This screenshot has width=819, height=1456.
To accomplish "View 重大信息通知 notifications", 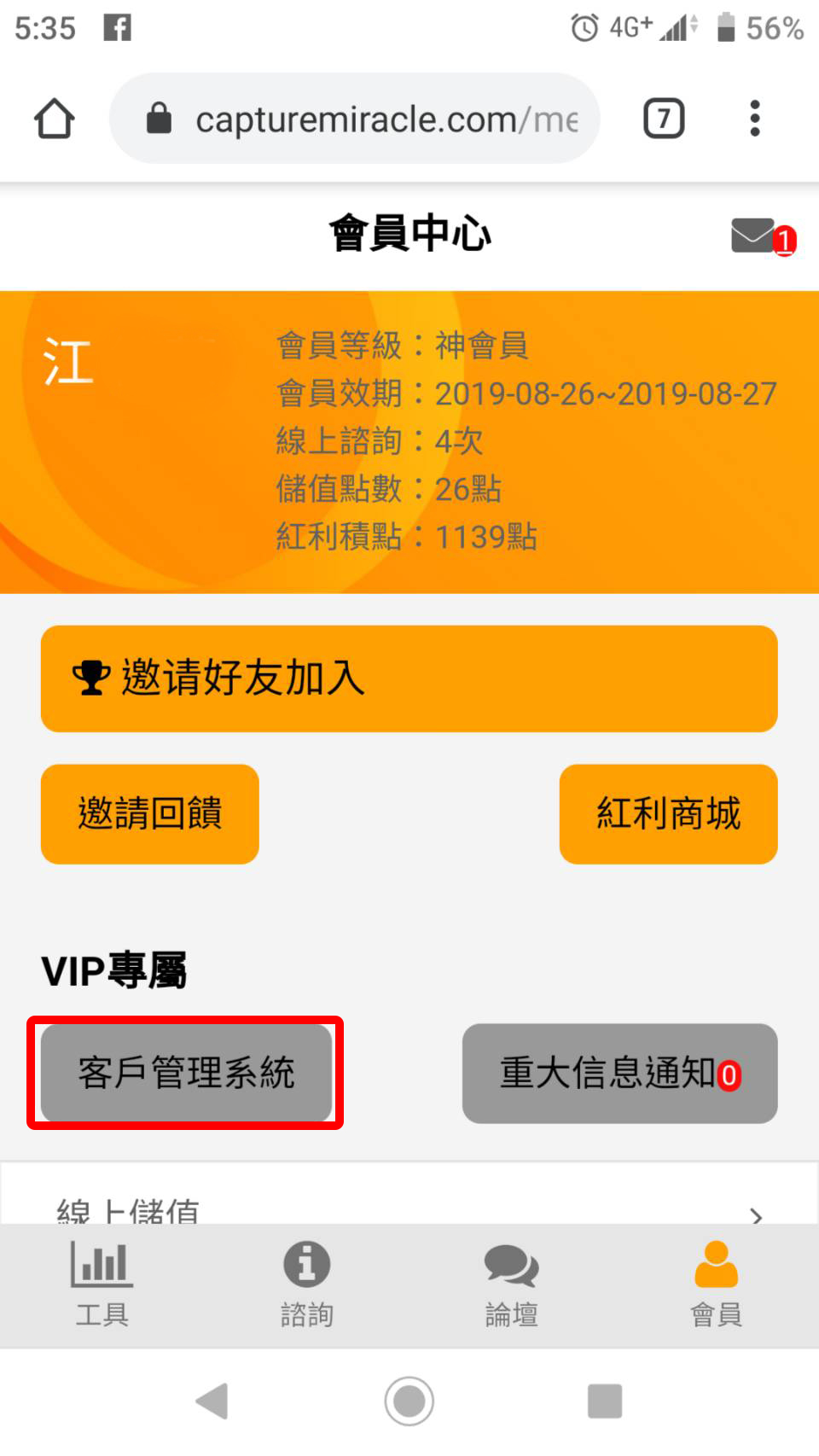I will click(619, 1073).
